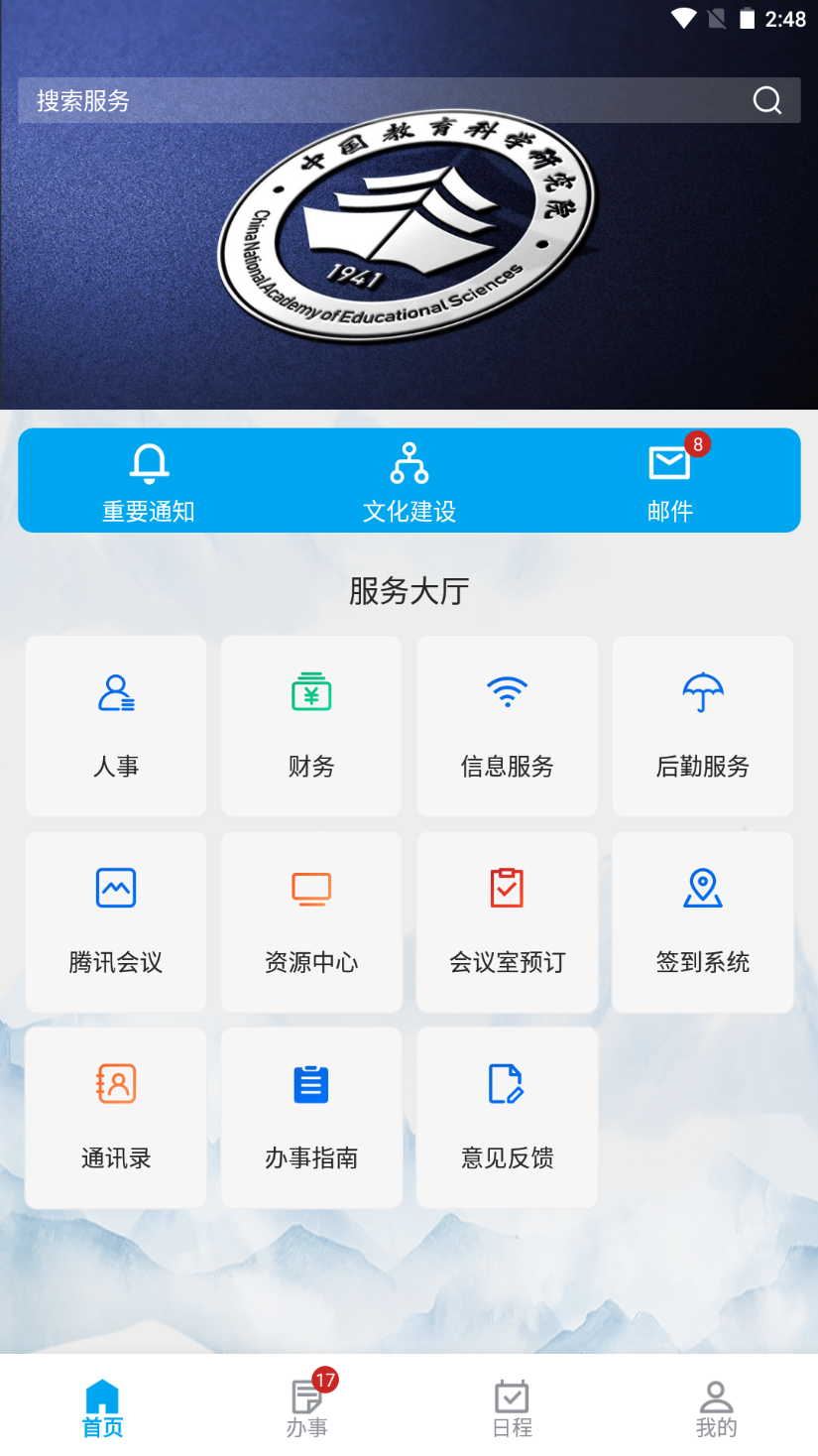Open the 资源中心 resource center icon
The width and height of the screenshot is (818, 1456).
(311, 920)
